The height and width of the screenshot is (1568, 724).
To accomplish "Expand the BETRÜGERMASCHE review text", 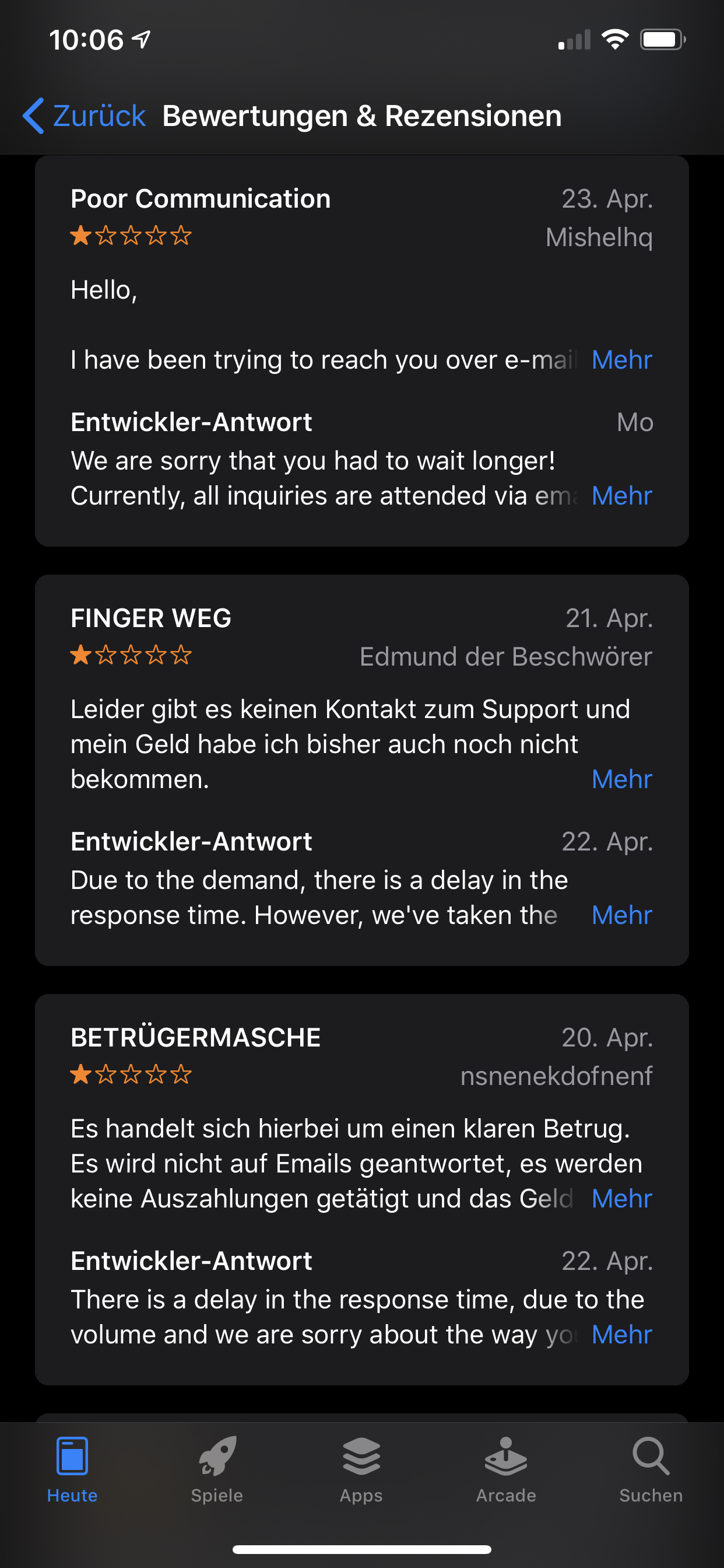I will point(622,1199).
